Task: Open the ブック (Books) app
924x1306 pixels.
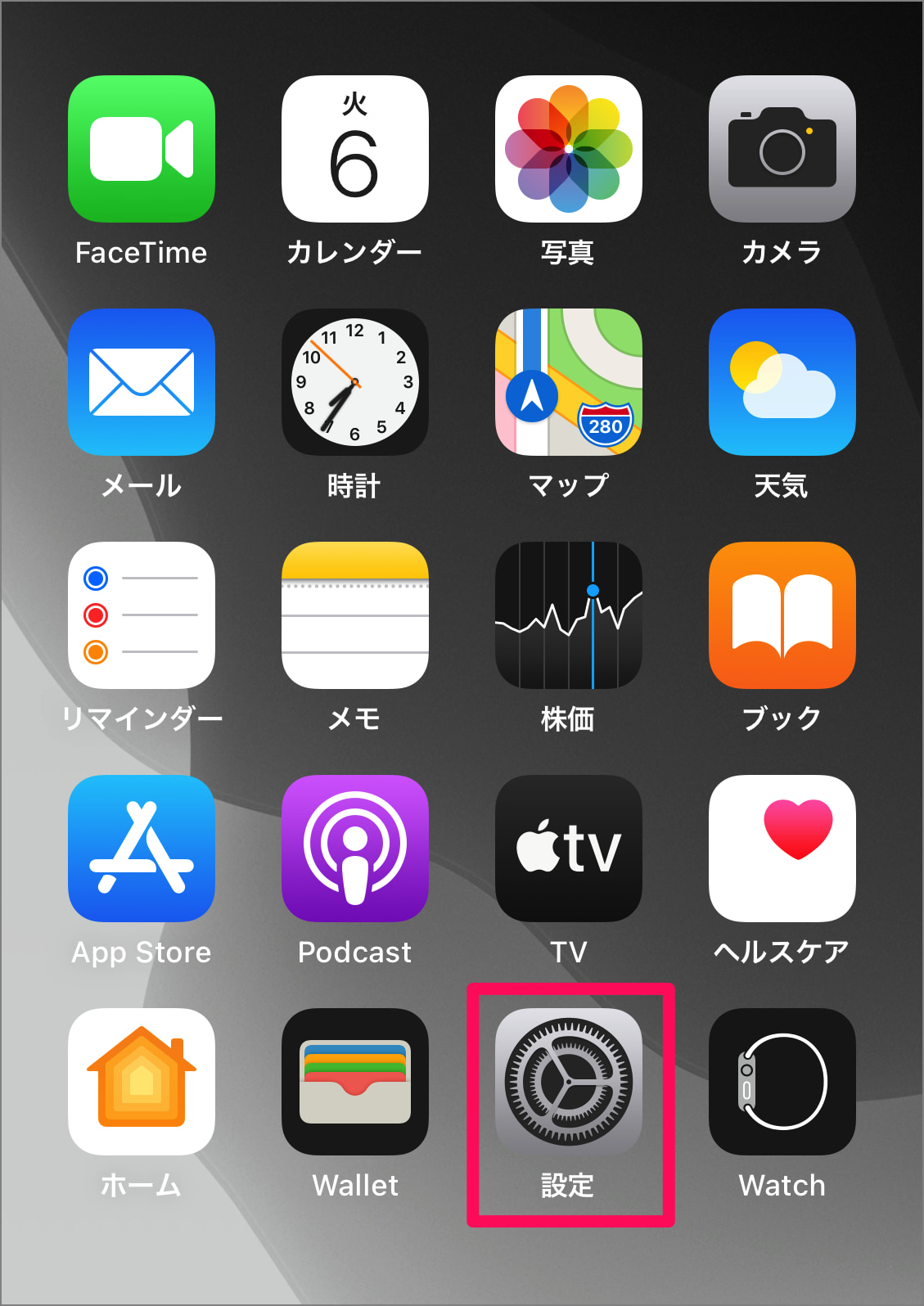Action: 782,616
